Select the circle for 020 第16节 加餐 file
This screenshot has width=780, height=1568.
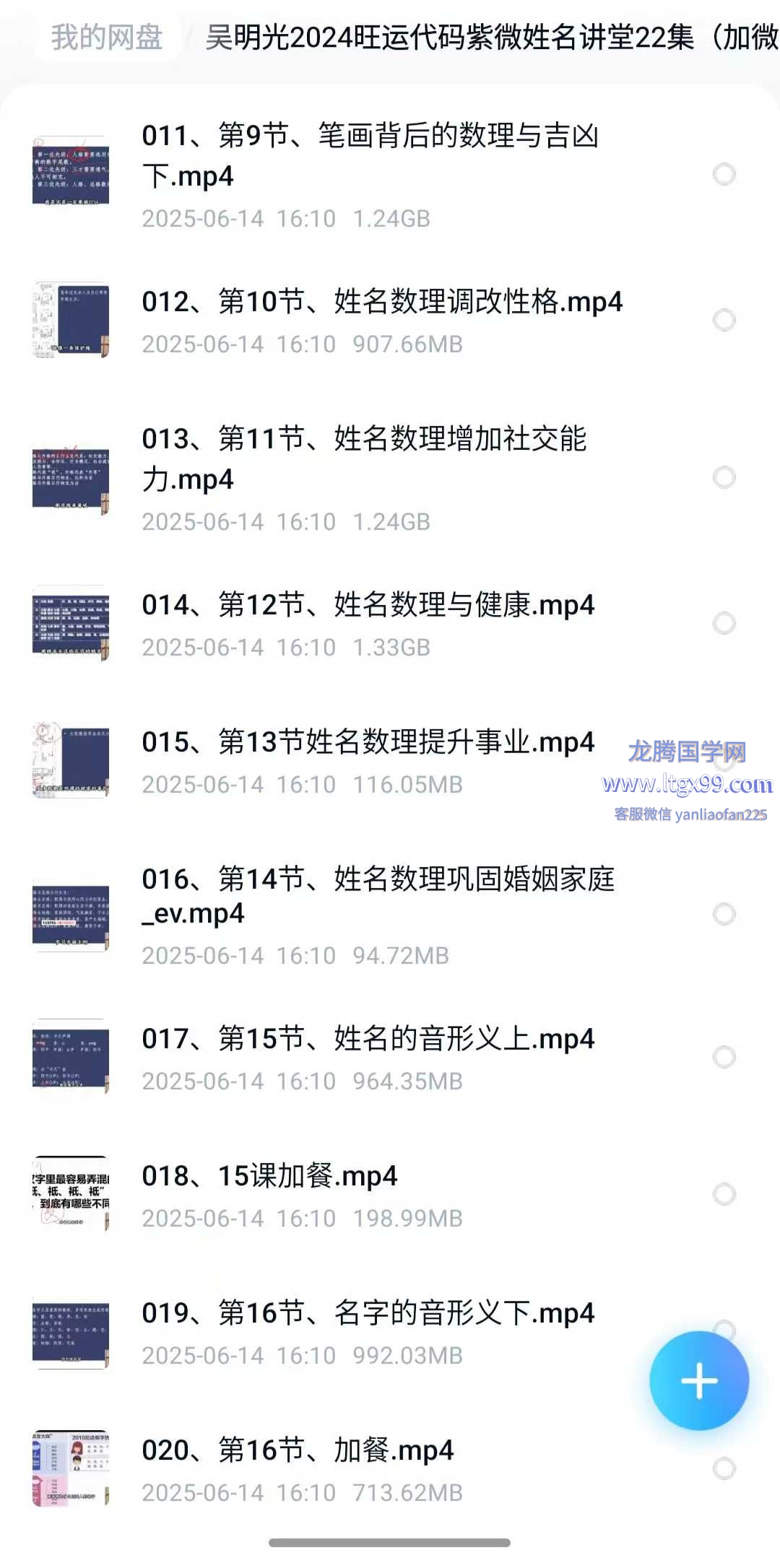click(724, 1468)
